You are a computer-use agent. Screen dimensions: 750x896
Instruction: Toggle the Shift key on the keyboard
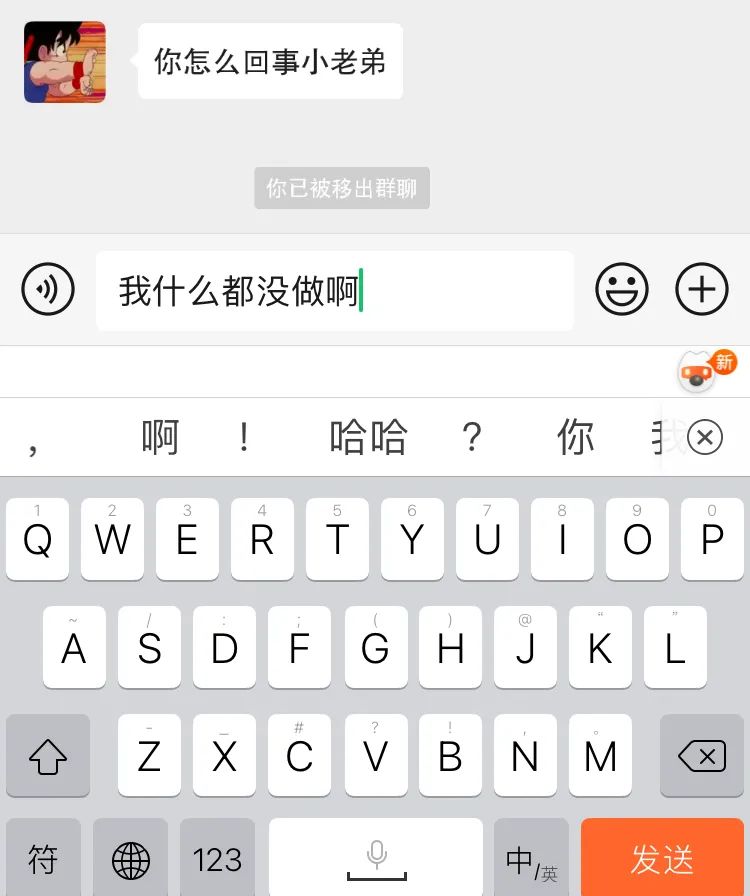tap(47, 756)
